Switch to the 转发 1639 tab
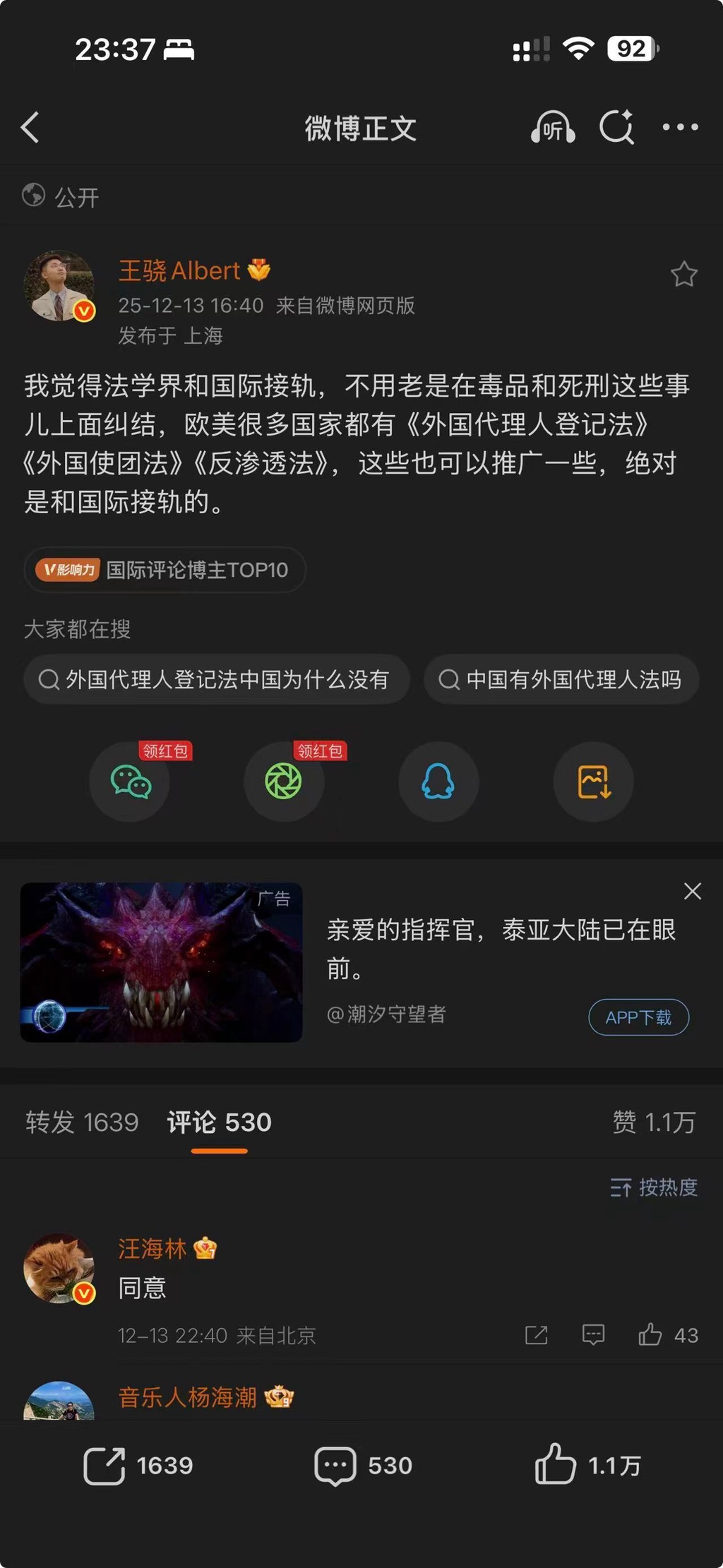The height and width of the screenshot is (1568, 723). (x=82, y=1123)
